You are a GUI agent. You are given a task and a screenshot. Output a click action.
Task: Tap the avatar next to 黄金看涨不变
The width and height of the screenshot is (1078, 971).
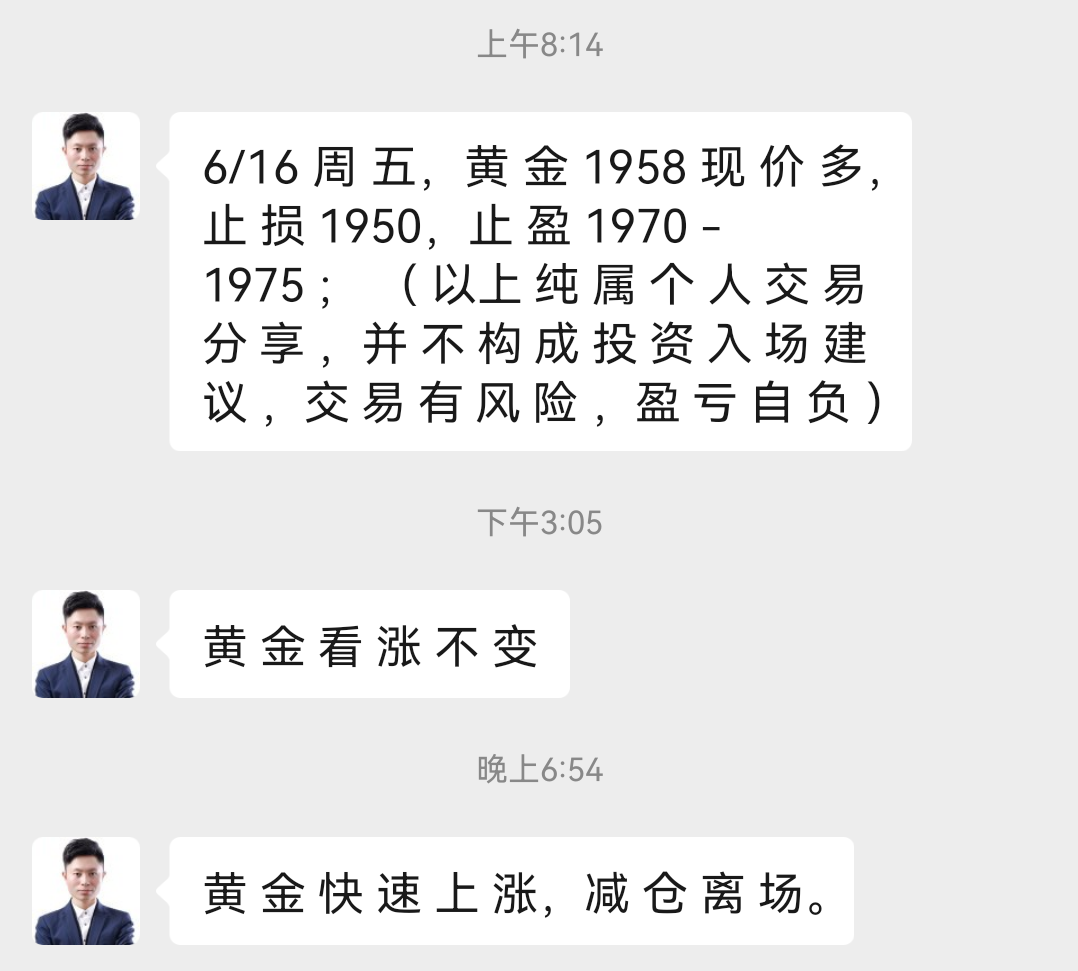85,644
